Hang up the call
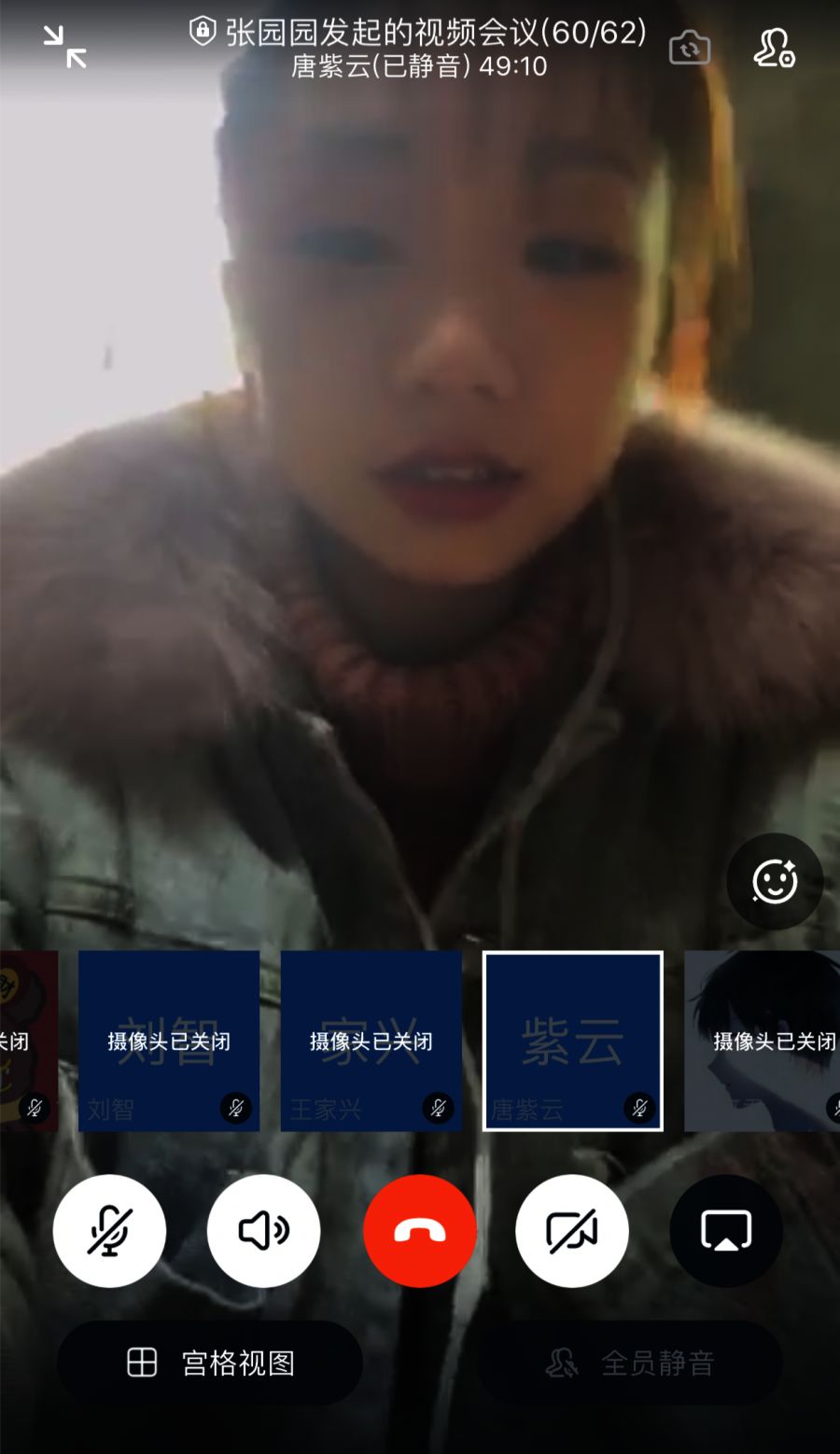Viewport: 840px width, 1454px height. point(420,1231)
